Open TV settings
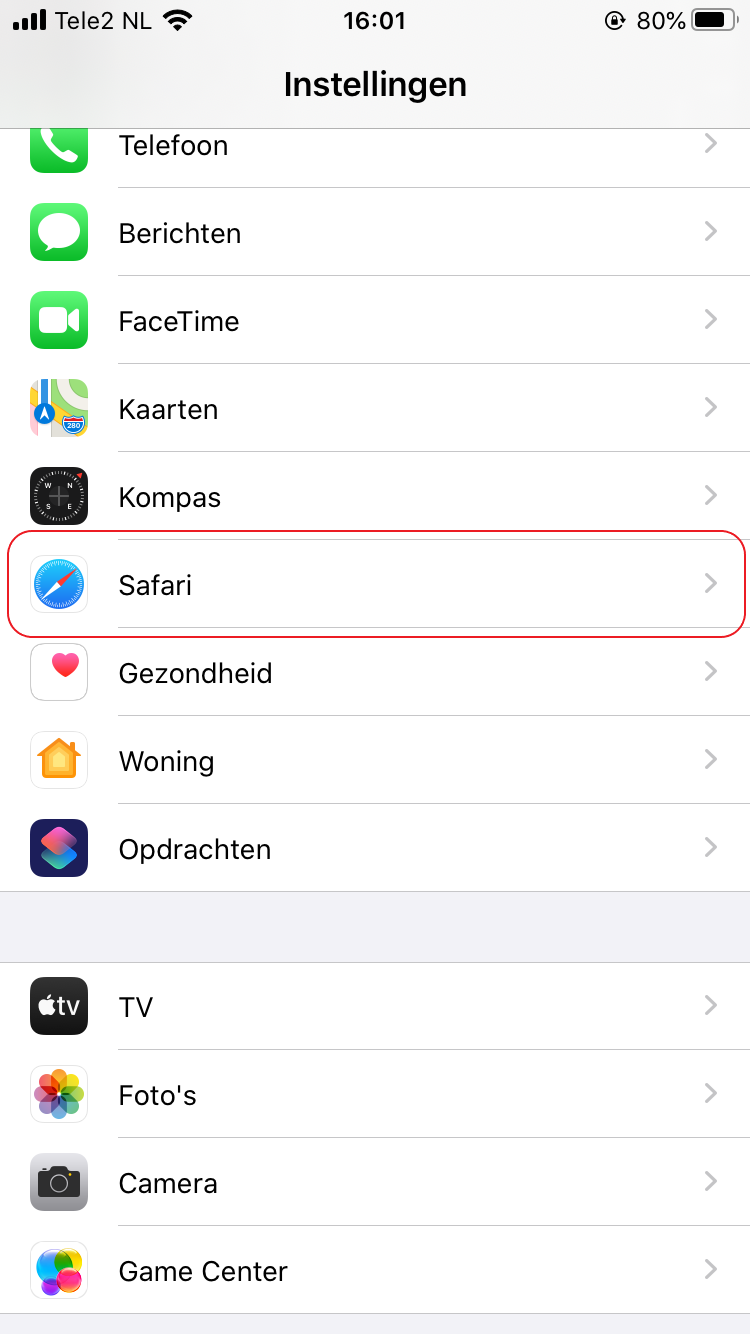 click(375, 1007)
